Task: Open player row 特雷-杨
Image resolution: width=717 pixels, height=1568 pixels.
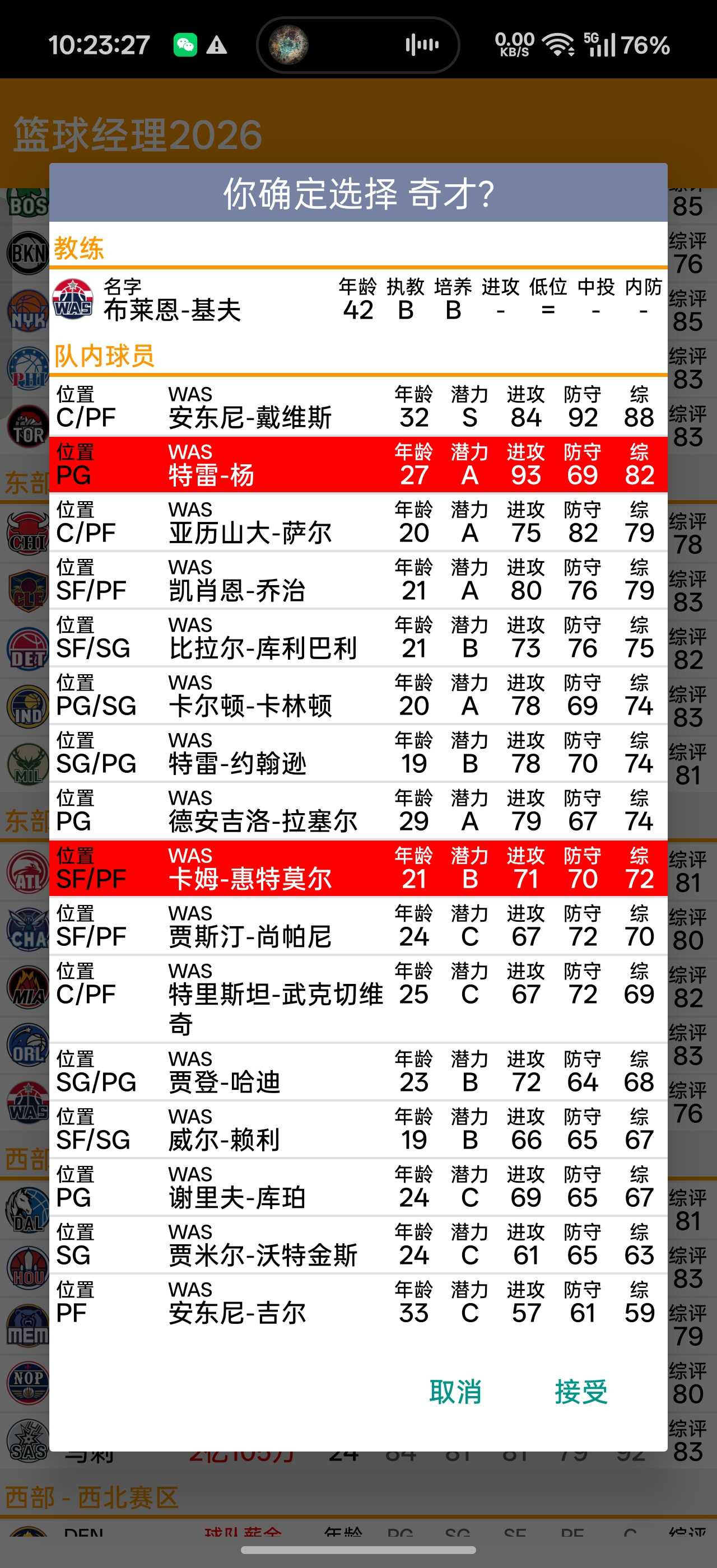Action: point(358,464)
